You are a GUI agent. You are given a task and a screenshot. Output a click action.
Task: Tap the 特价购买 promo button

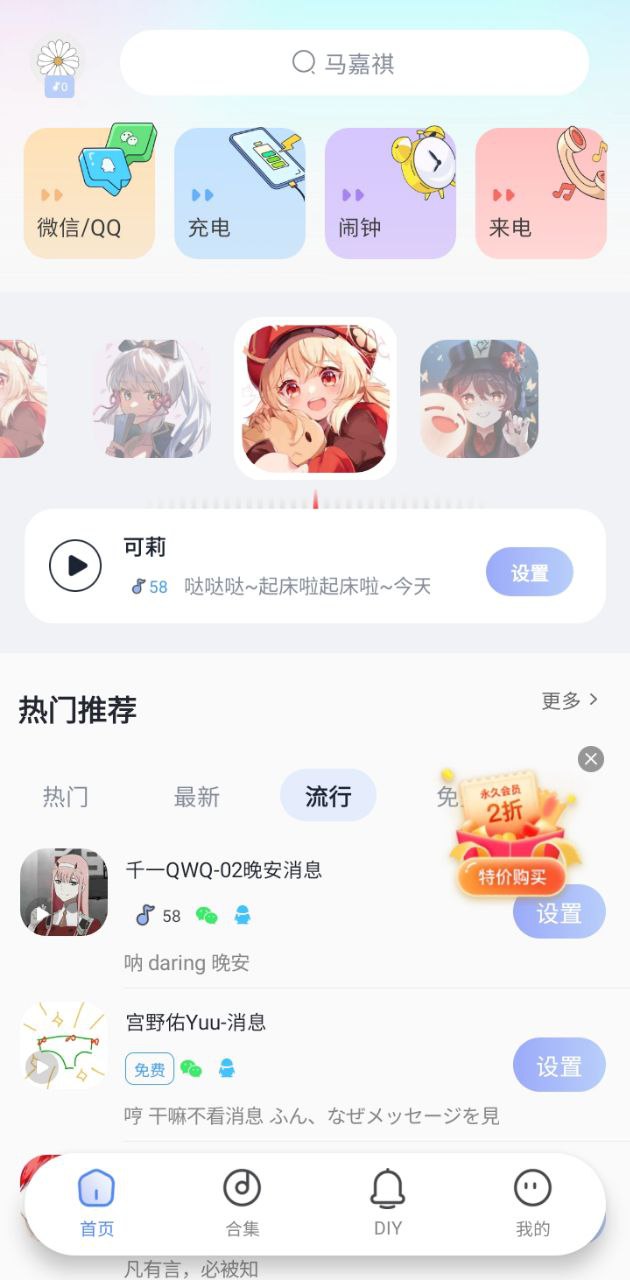click(x=512, y=877)
